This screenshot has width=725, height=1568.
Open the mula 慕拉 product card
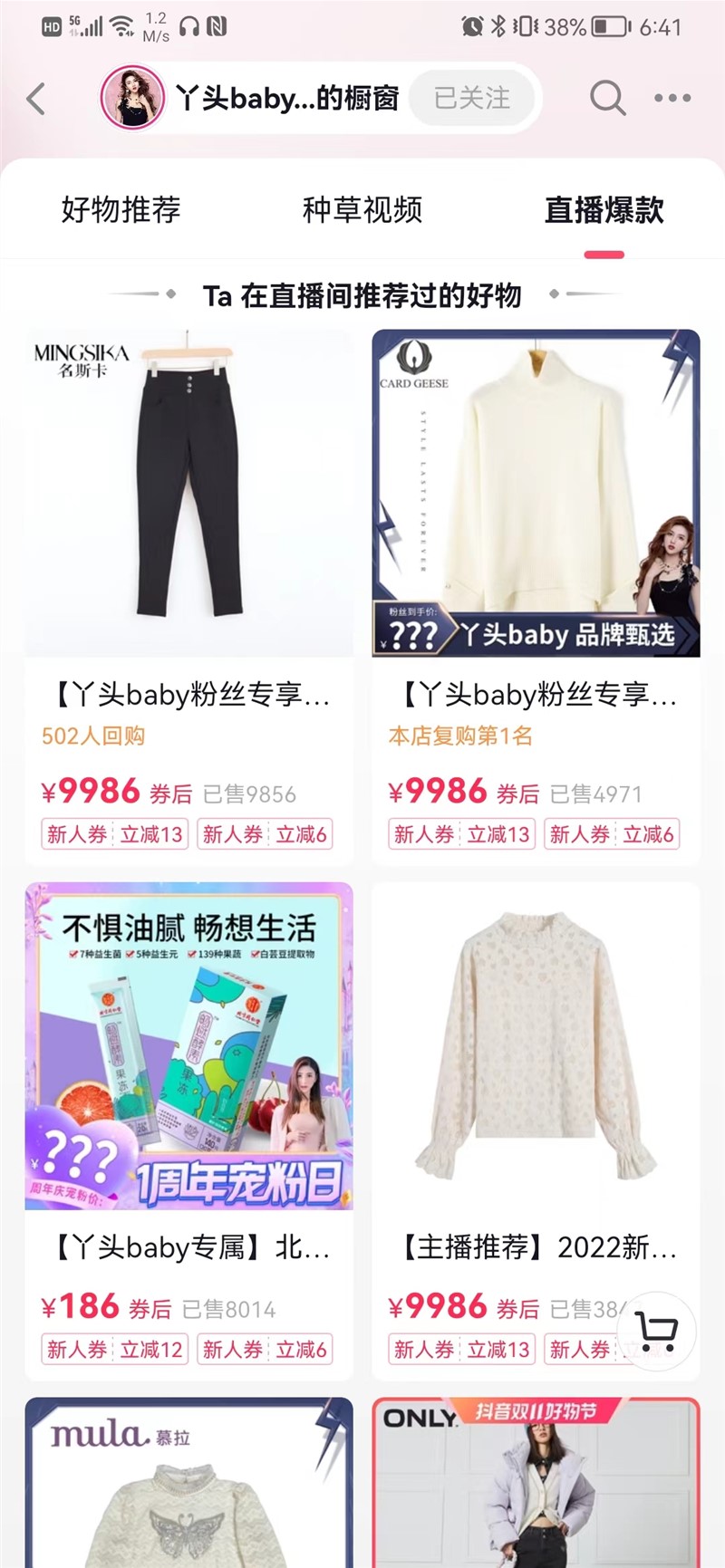click(188, 1486)
